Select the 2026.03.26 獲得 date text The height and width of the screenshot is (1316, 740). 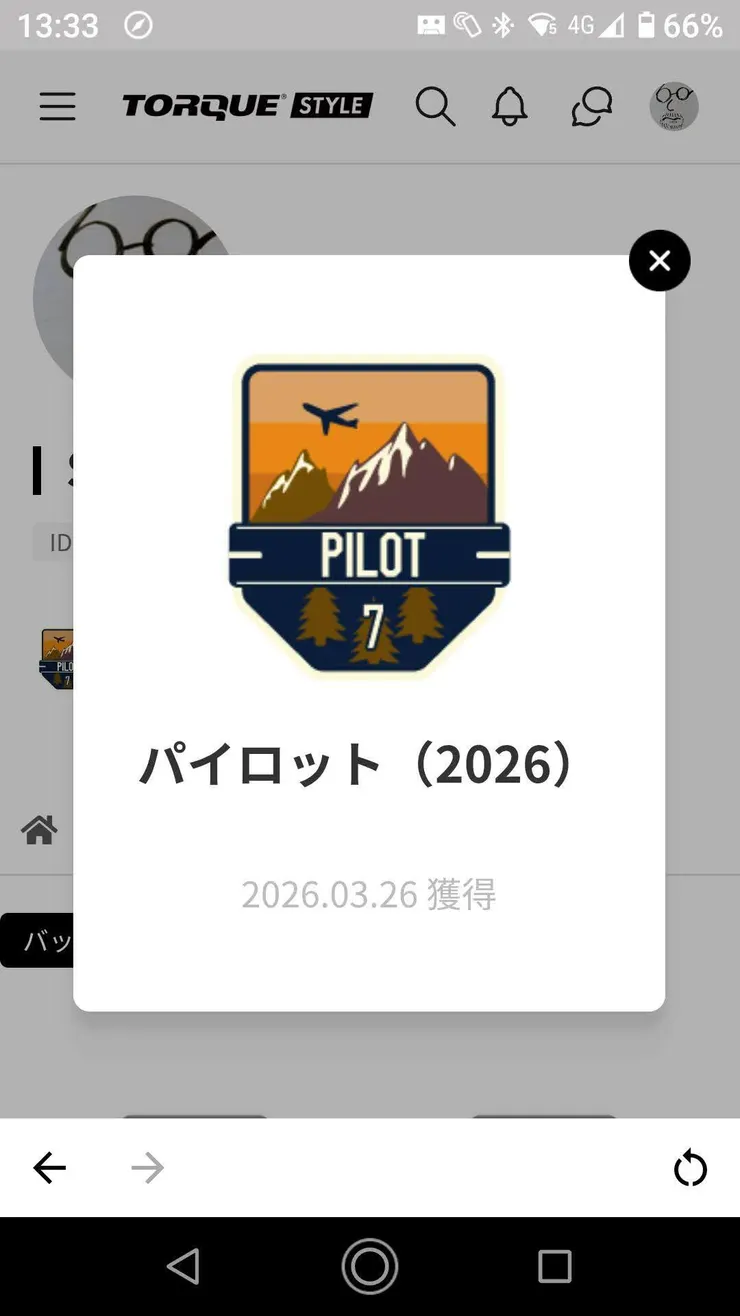point(369,895)
